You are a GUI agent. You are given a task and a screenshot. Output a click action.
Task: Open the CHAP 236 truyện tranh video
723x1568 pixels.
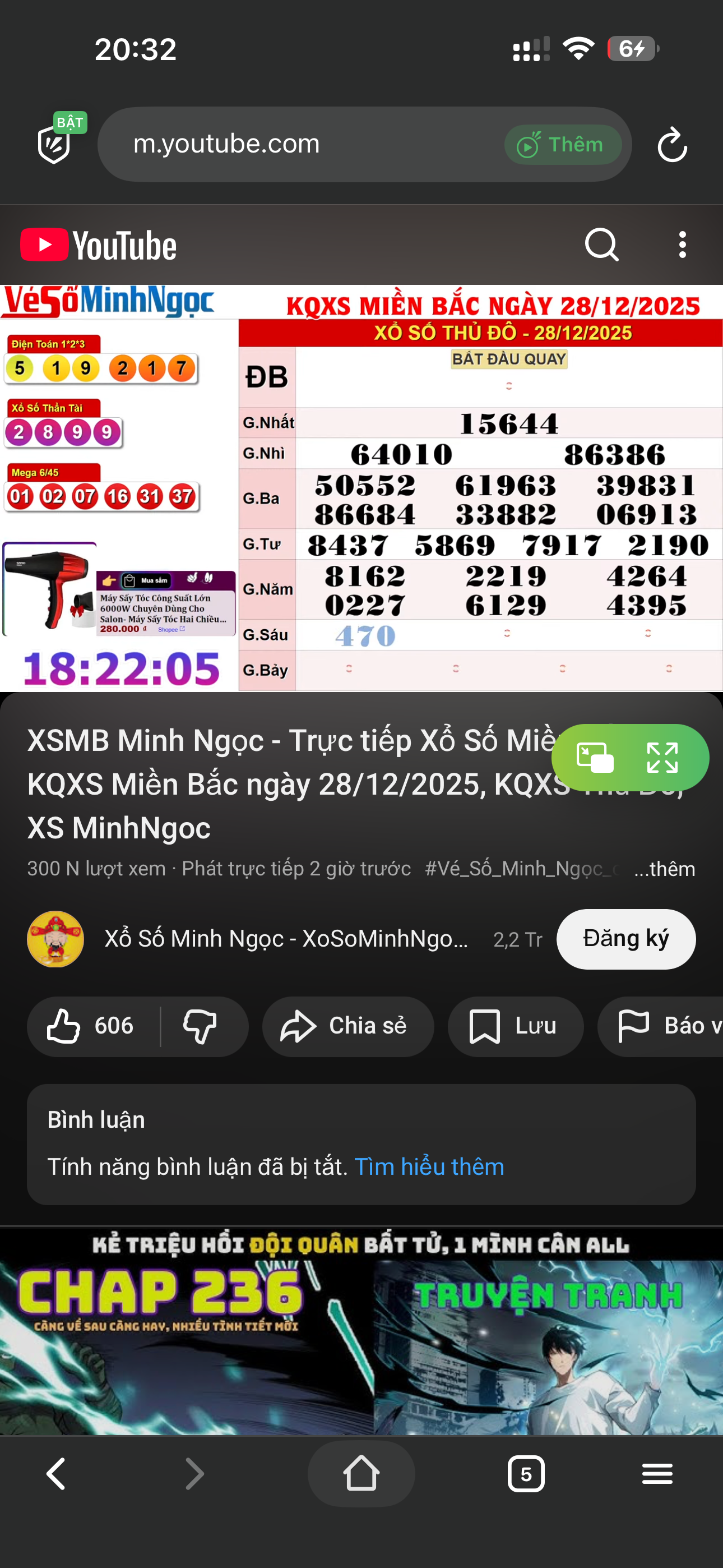(361, 1330)
